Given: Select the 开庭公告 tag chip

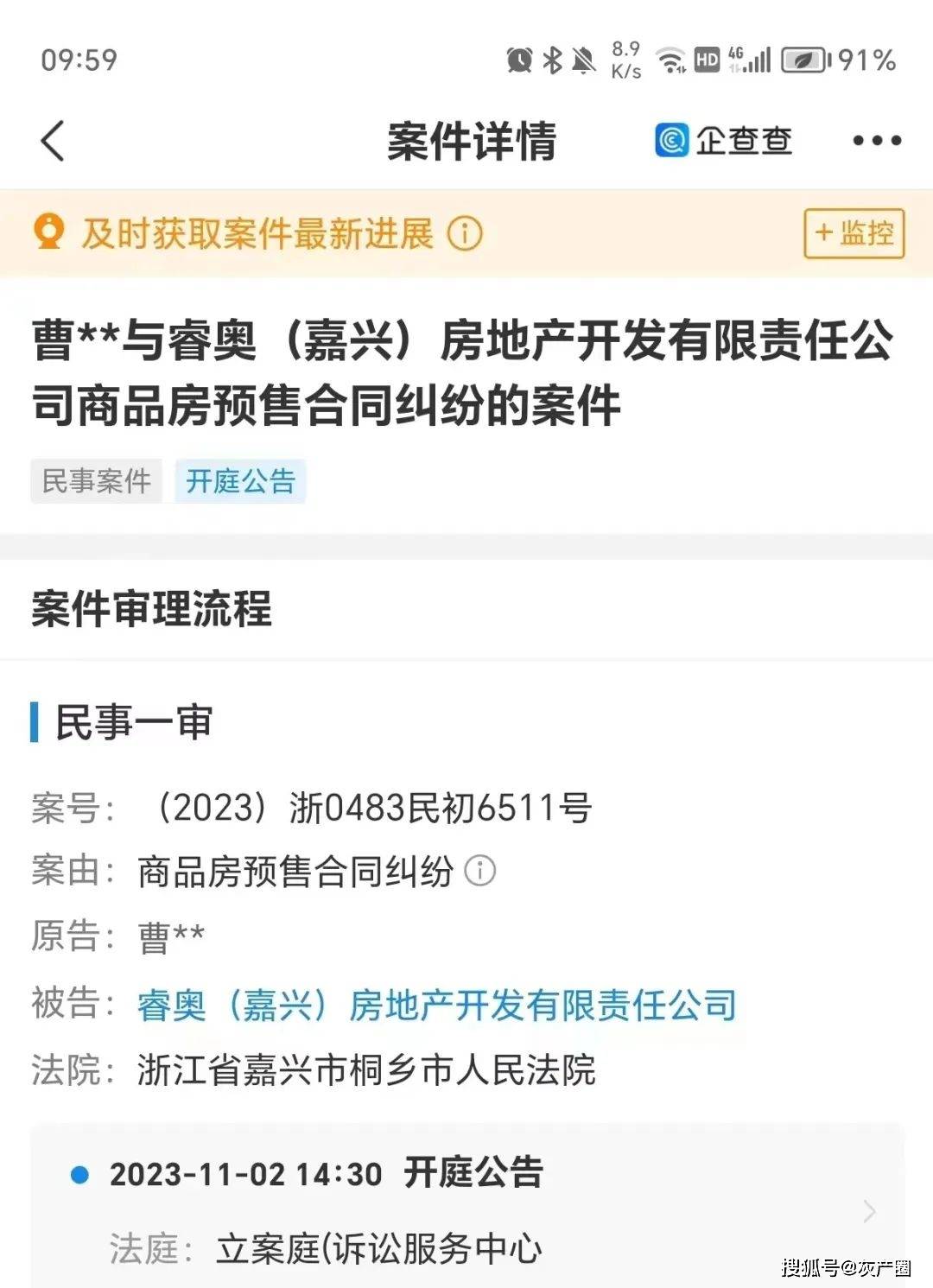Looking at the screenshot, I should click(x=240, y=481).
